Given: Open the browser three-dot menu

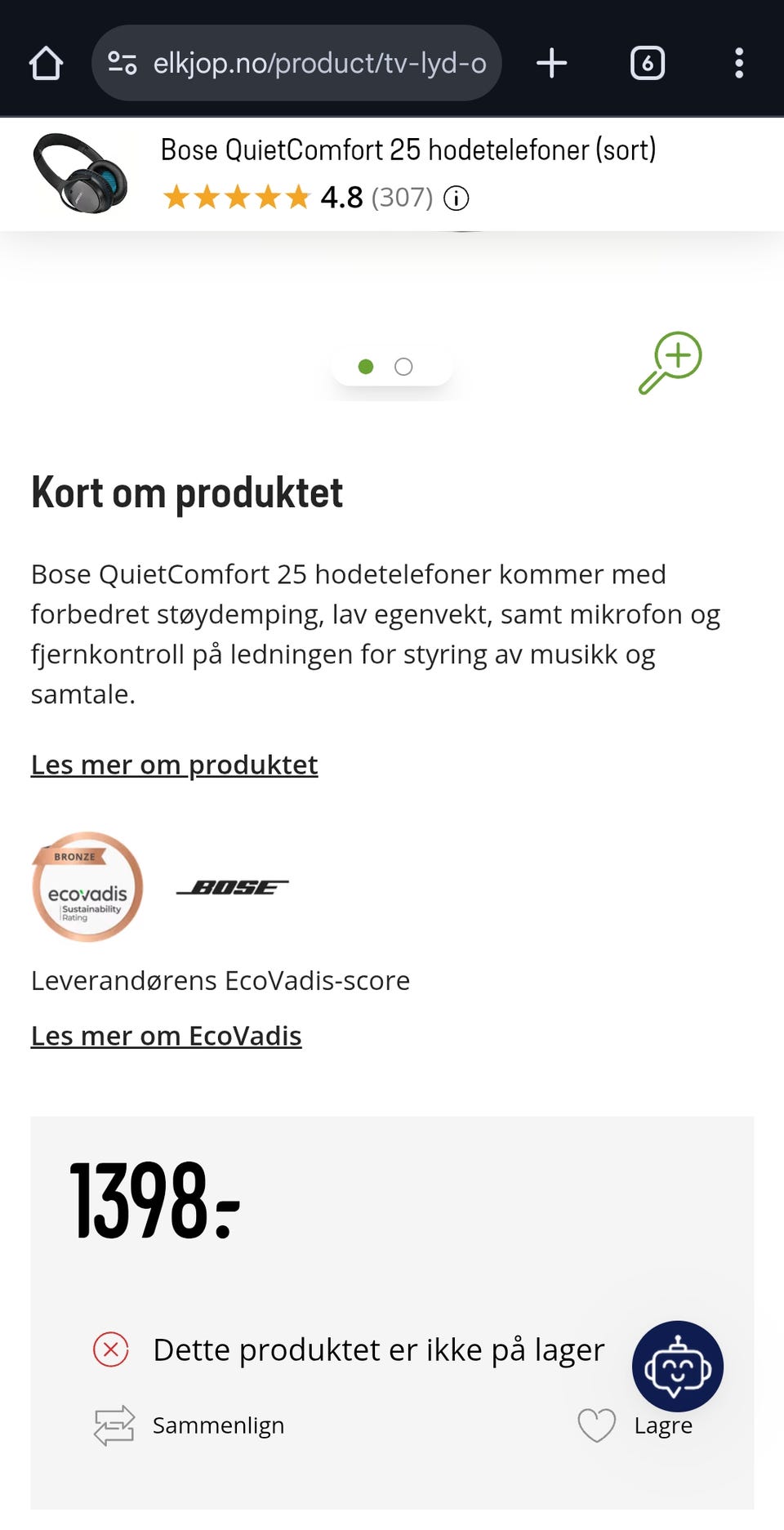Looking at the screenshot, I should (x=739, y=63).
